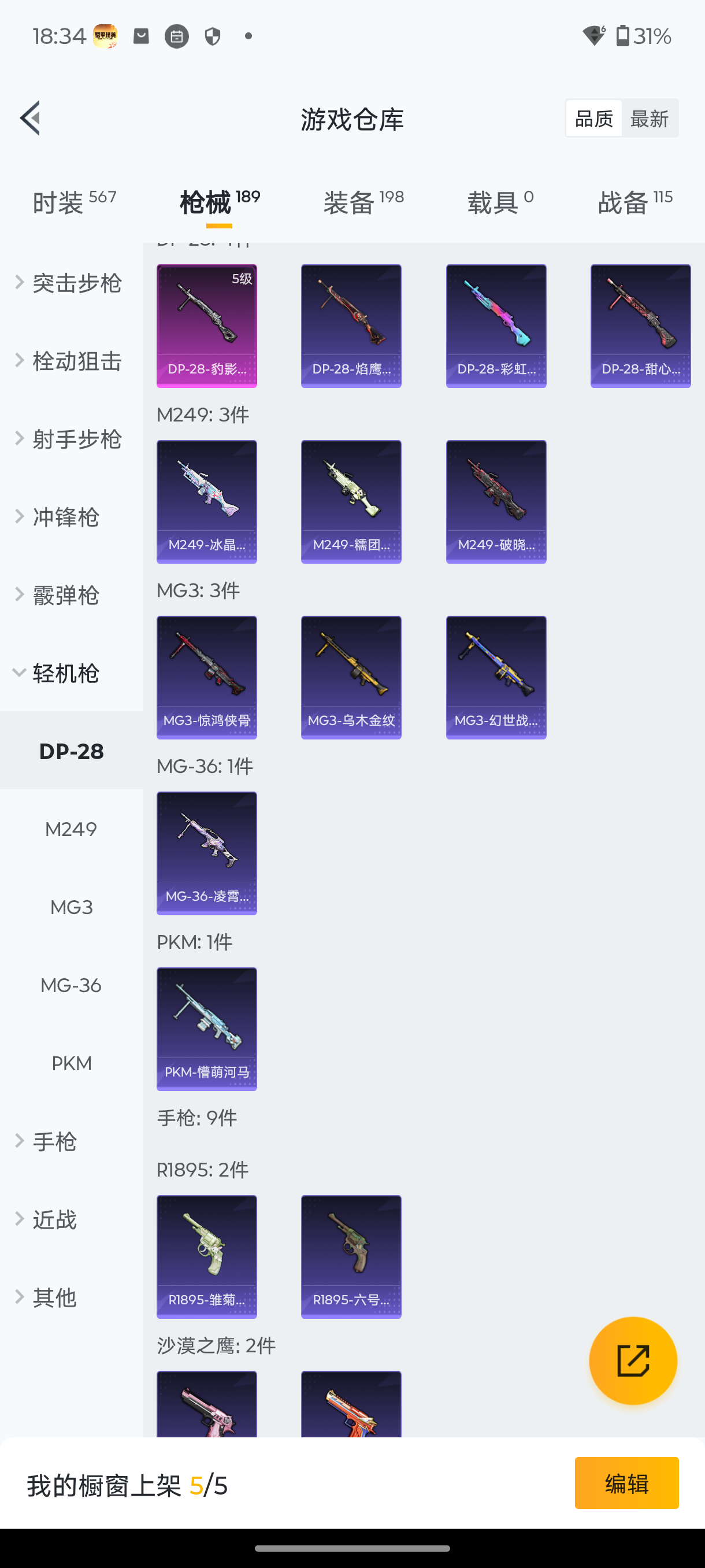Tap the 和平精英 app icon in status bar
705x1568 pixels.
click(106, 36)
